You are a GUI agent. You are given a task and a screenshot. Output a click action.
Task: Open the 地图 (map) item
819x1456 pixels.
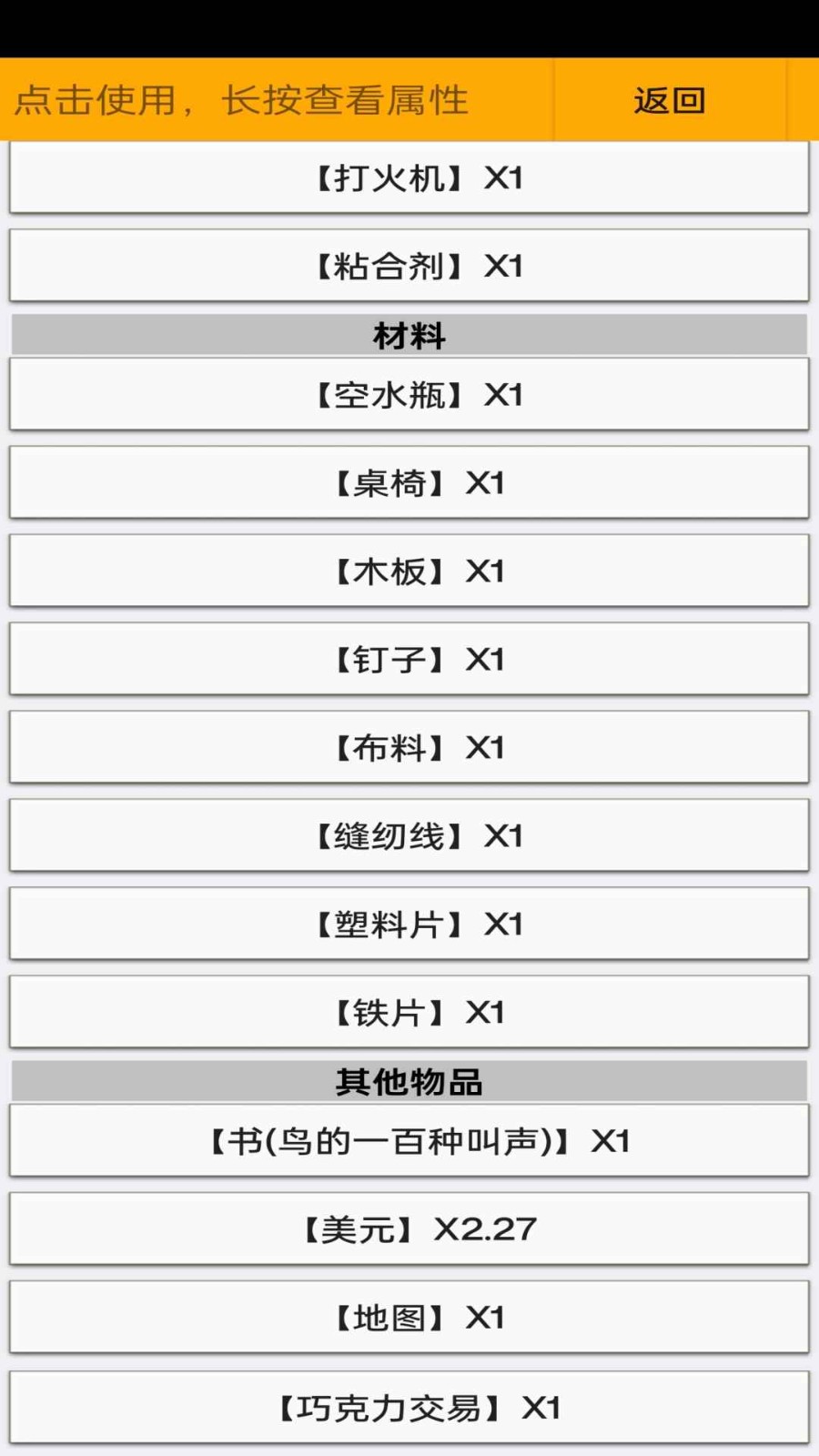point(409,1317)
